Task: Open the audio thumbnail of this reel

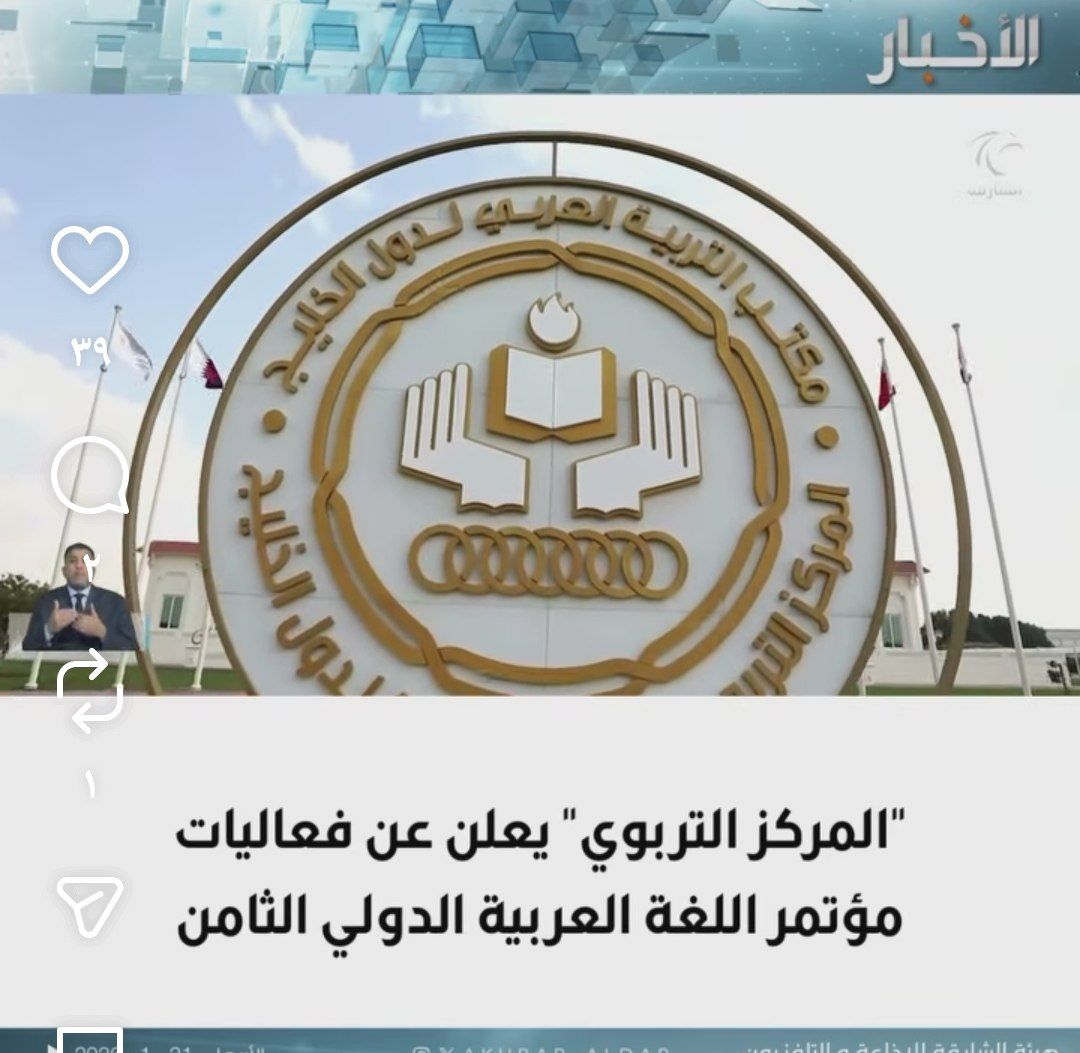Action: [89, 1040]
